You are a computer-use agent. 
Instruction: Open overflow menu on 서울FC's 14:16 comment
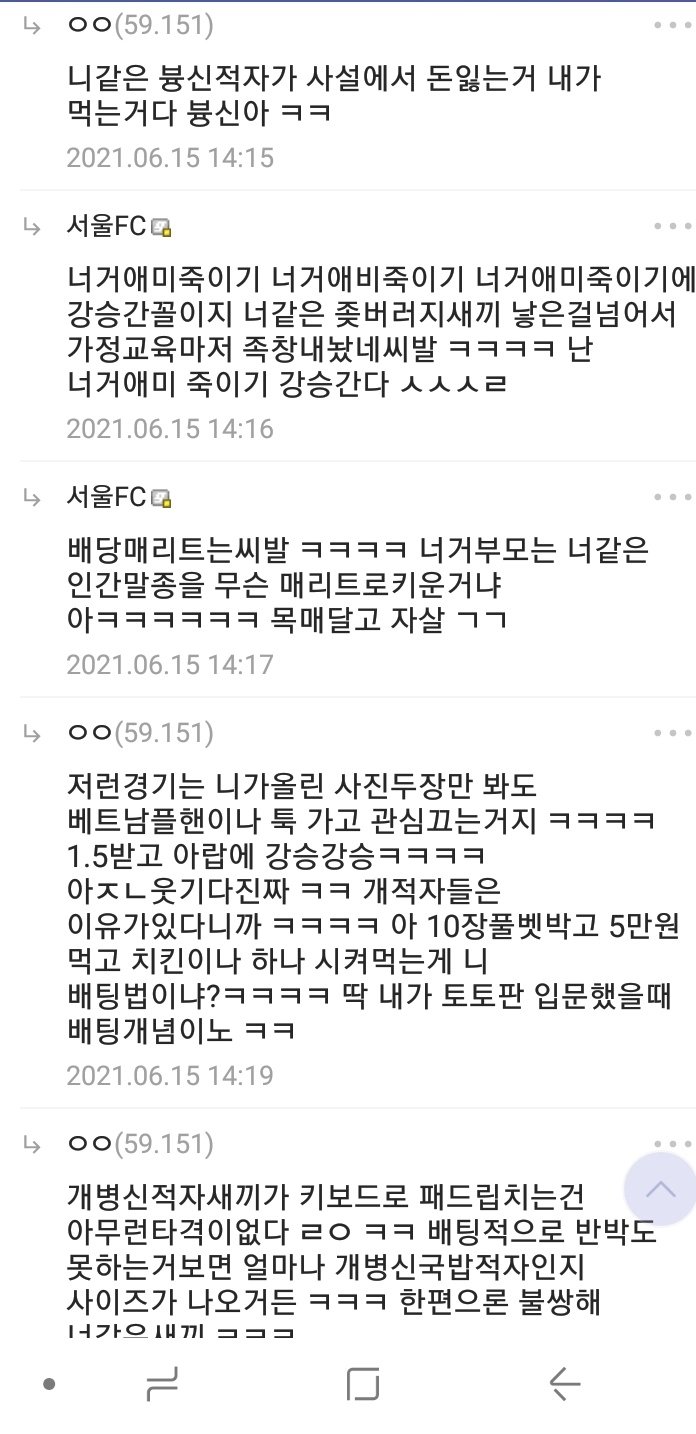click(x=670, y=225)
